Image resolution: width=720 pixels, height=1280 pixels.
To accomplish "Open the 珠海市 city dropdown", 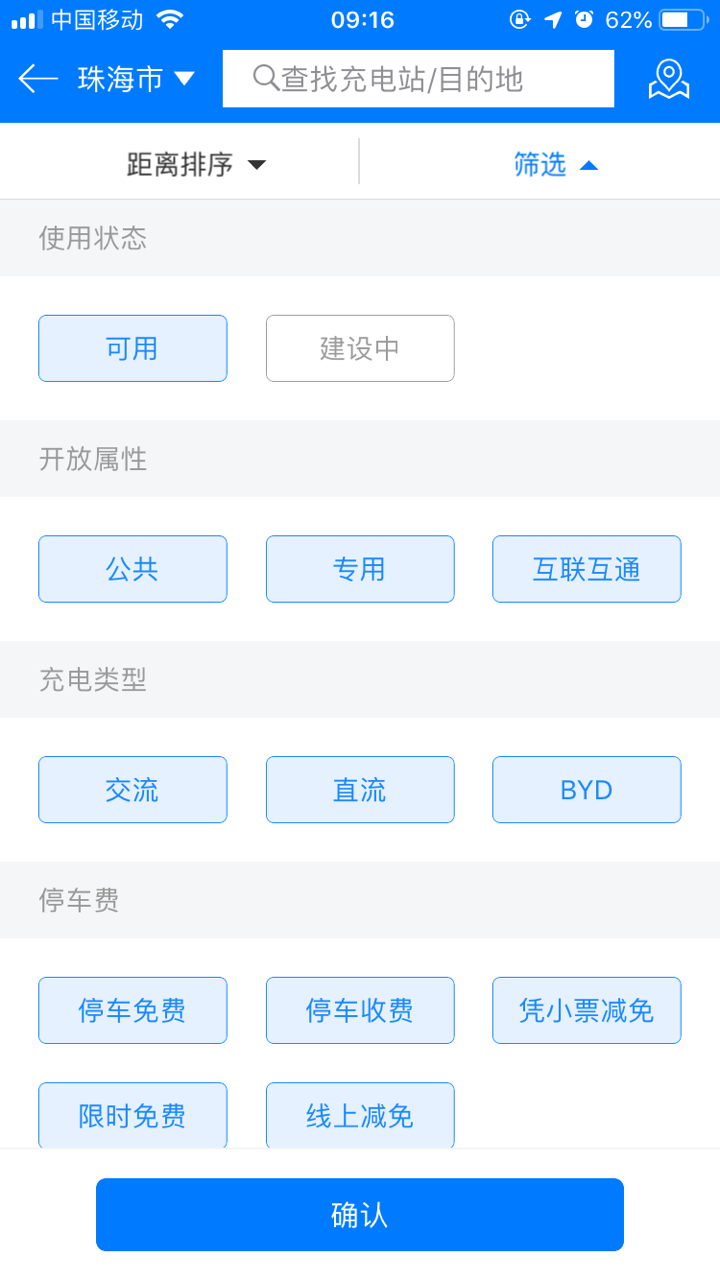I will coord(128,79).
